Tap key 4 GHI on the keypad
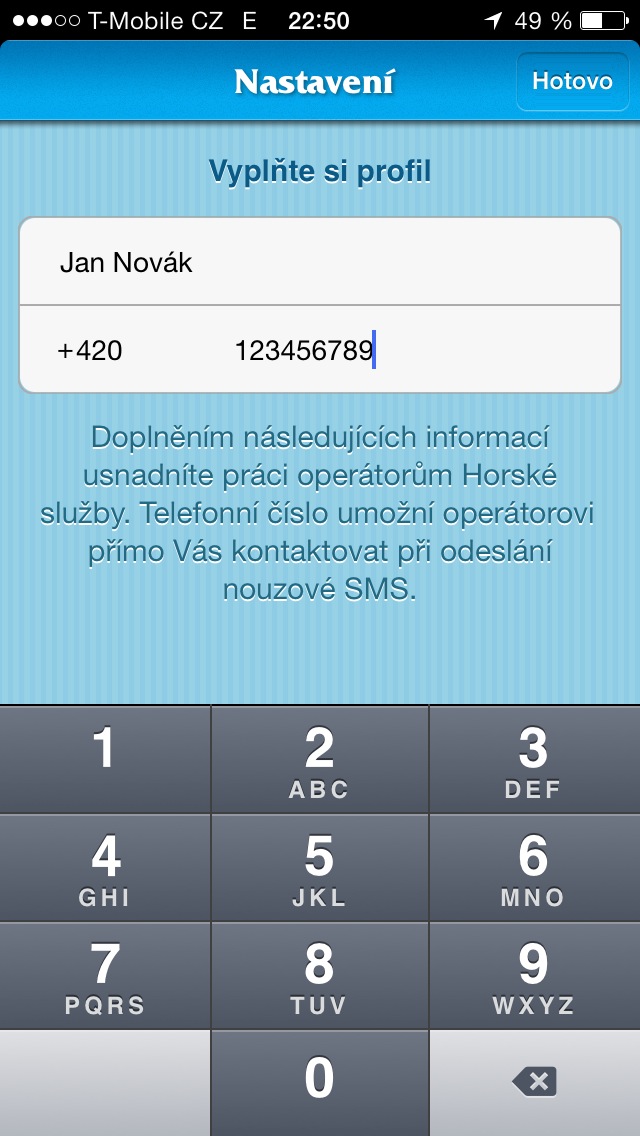Screen dimensions: 640x1136 click(105, 868)
